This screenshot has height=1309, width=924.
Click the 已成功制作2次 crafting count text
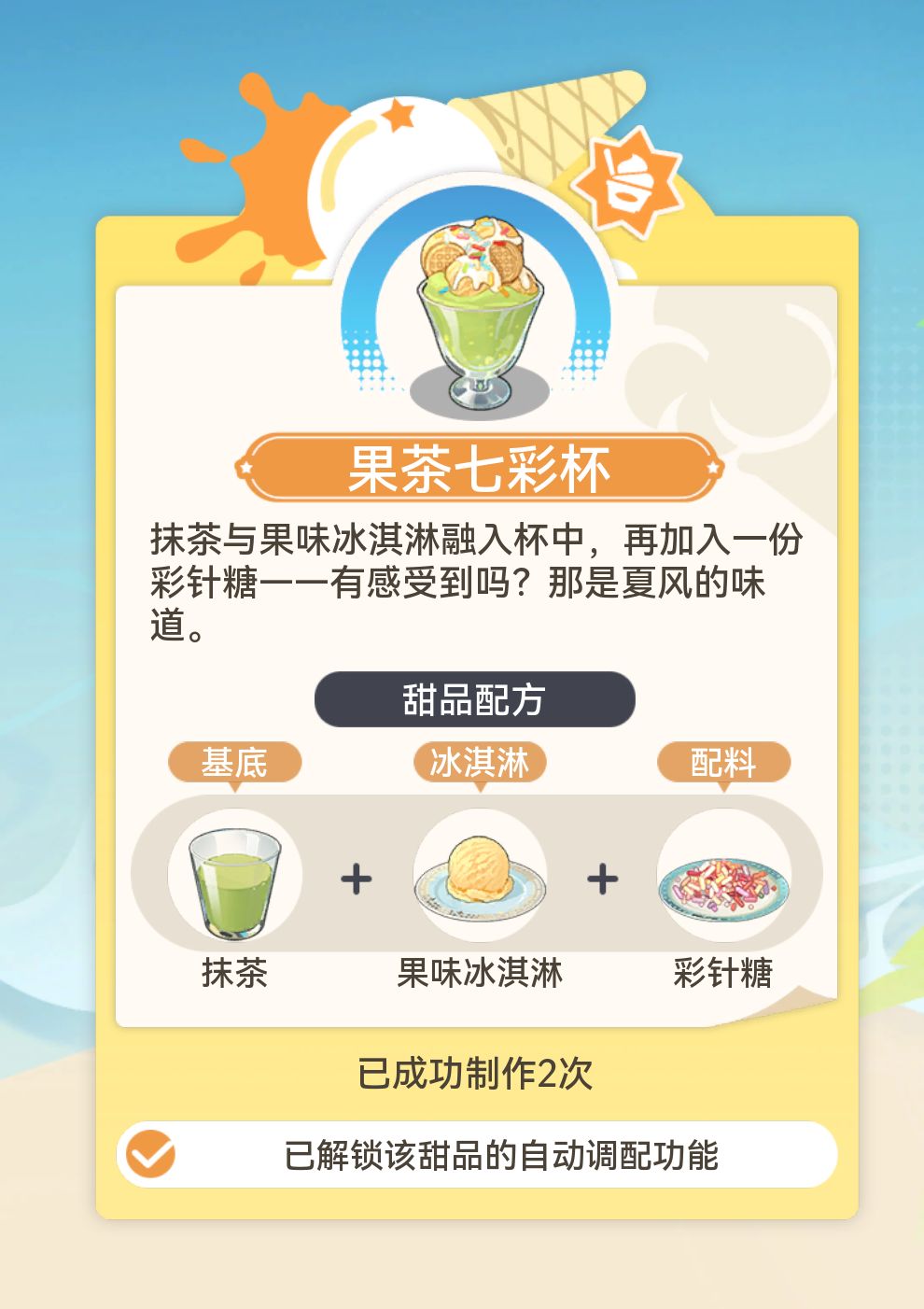[x=476, y=1074]
